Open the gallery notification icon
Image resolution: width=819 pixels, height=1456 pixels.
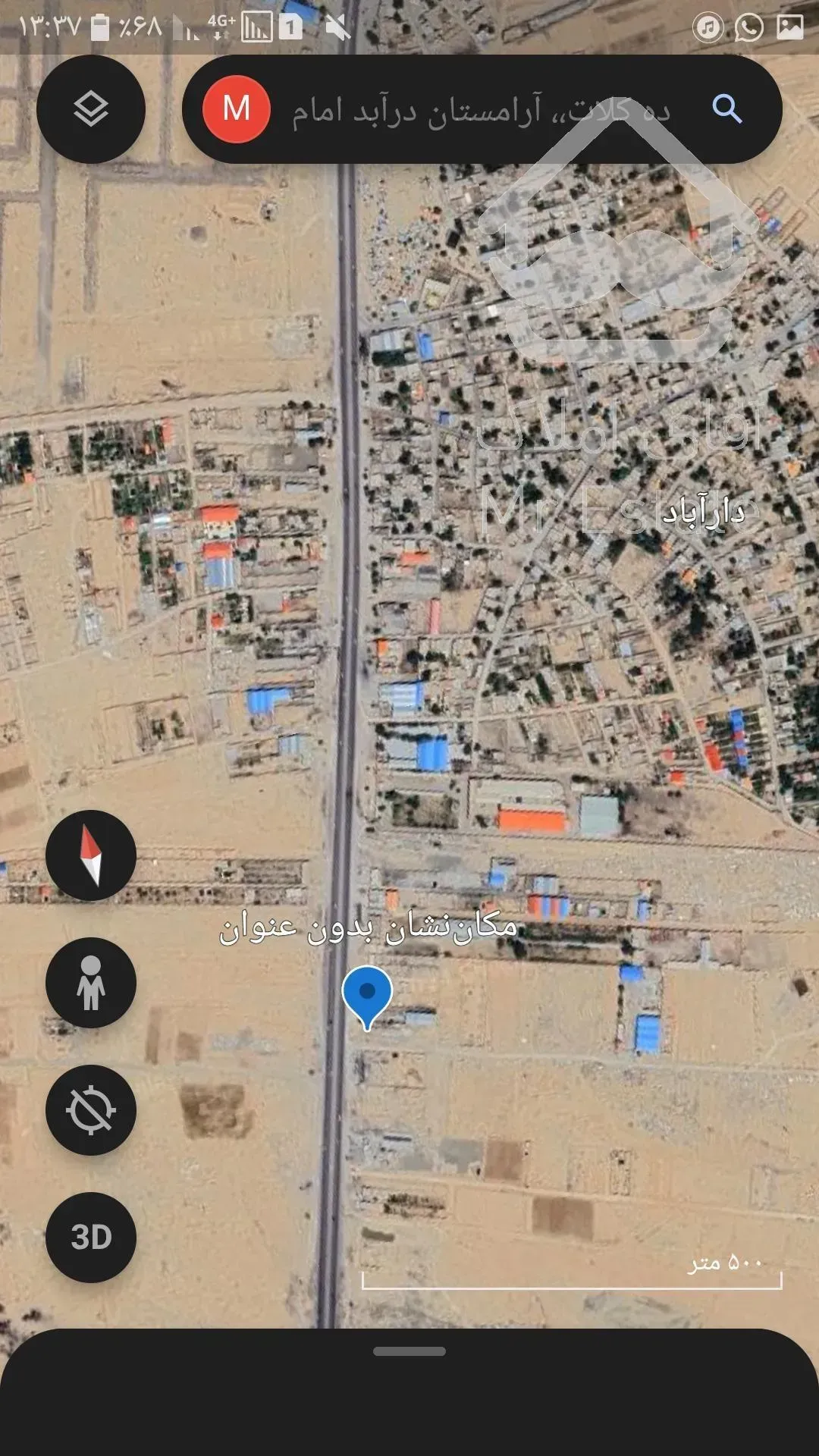click(789, 25)
